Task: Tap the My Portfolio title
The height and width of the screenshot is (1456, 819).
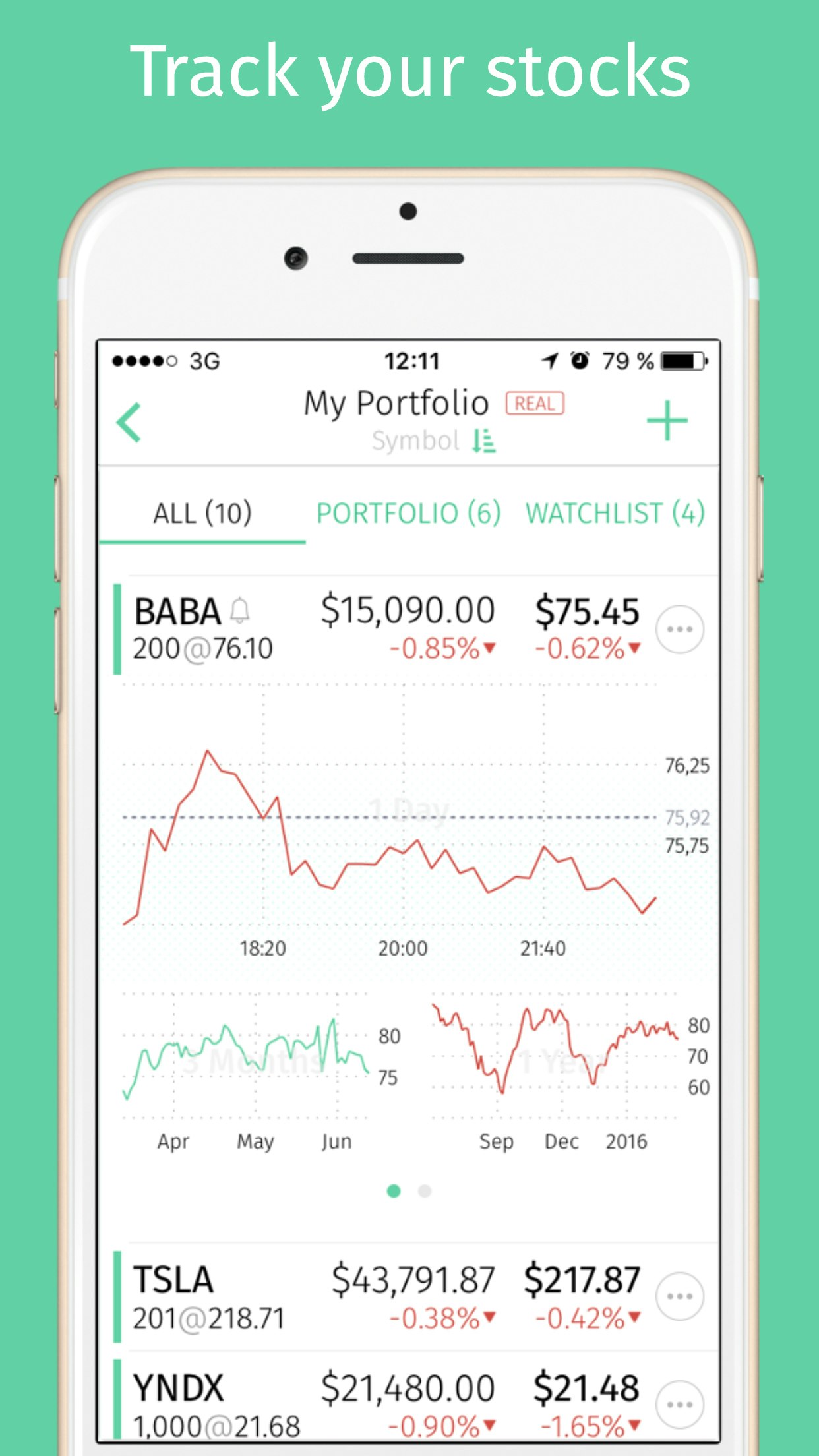Action: tap(396, 402)
